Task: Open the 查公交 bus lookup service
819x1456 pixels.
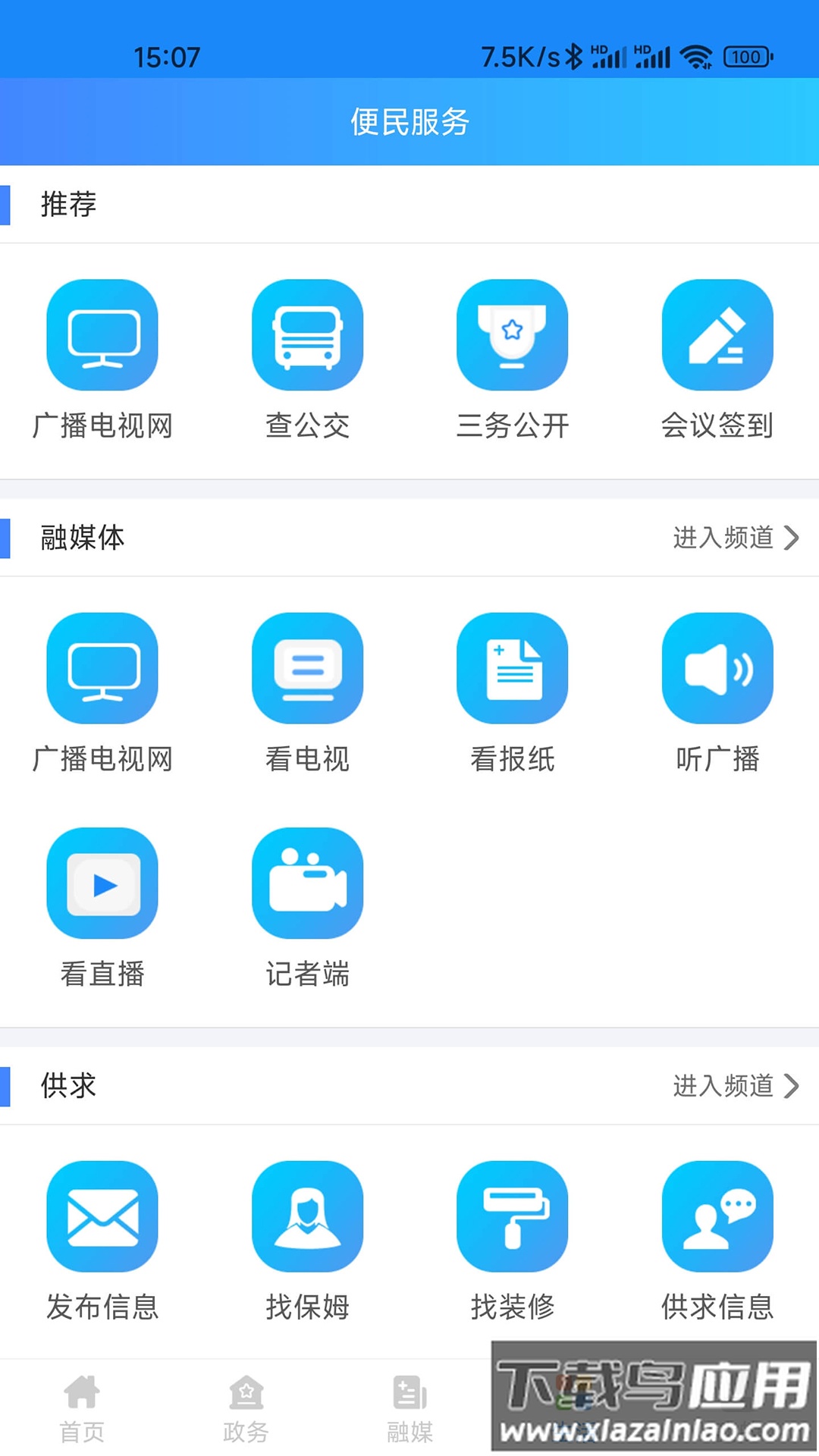Action: (307, 336)
